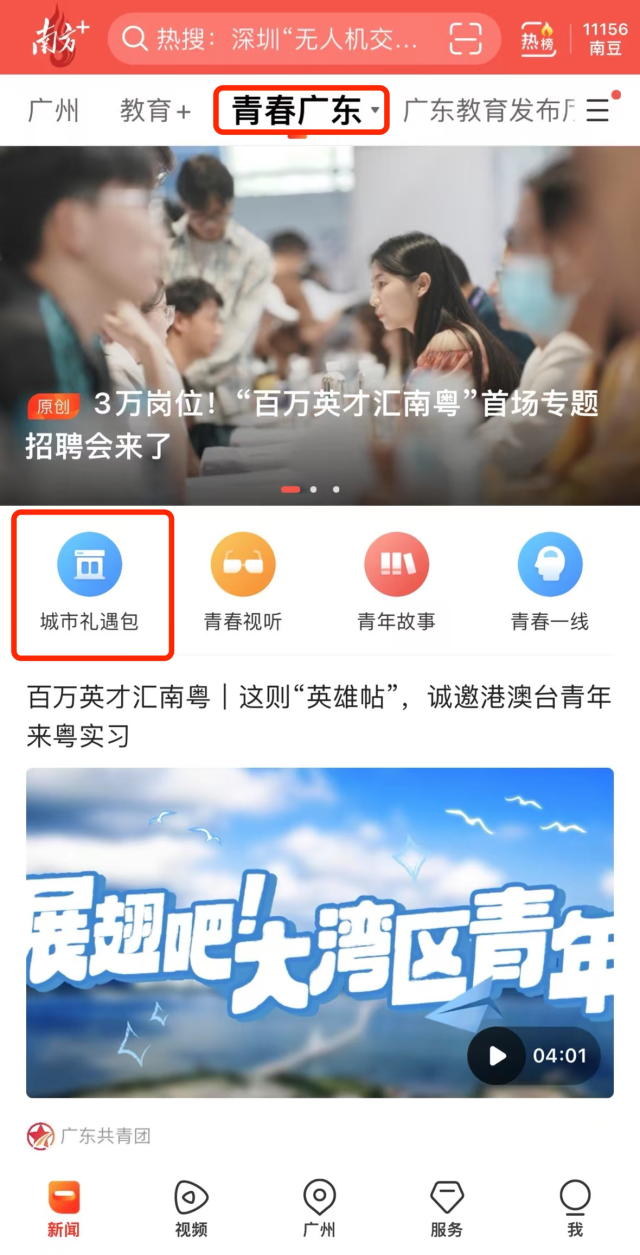Screen dimensions: 640x1255
Task: Open the article inviting 港澳台青年 to intern
Action: [x=320, y=716]
